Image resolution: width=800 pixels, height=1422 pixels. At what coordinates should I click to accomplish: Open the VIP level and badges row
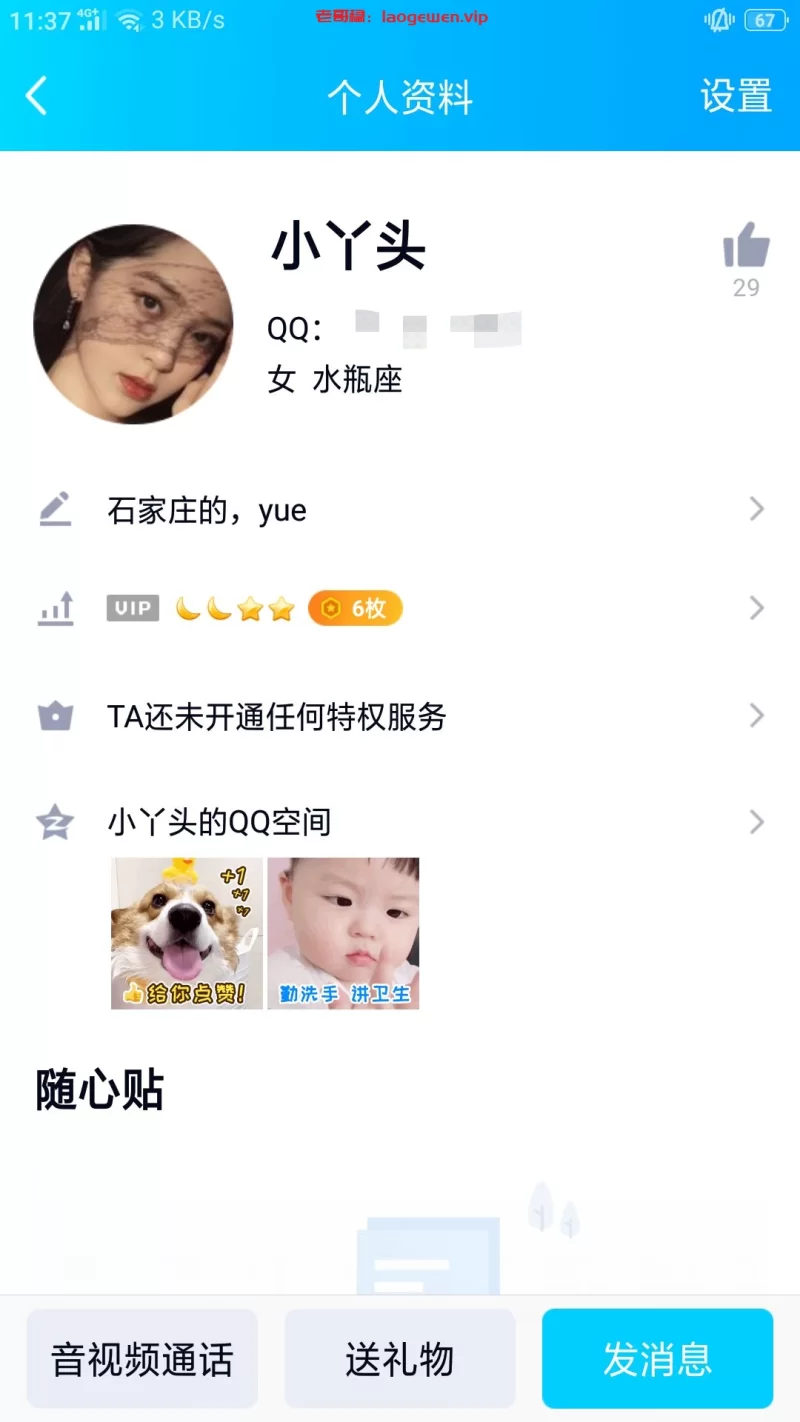(400, 608)
